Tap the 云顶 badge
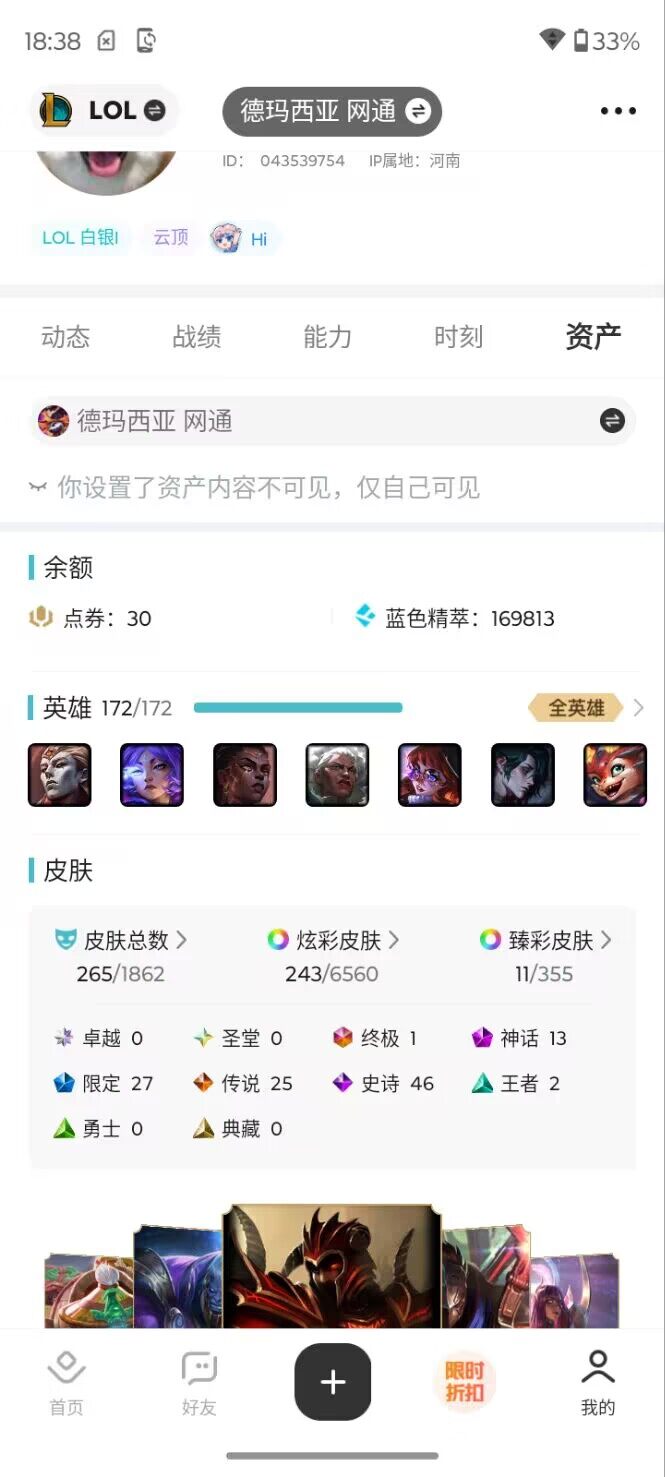 click(x=171, y=238)
